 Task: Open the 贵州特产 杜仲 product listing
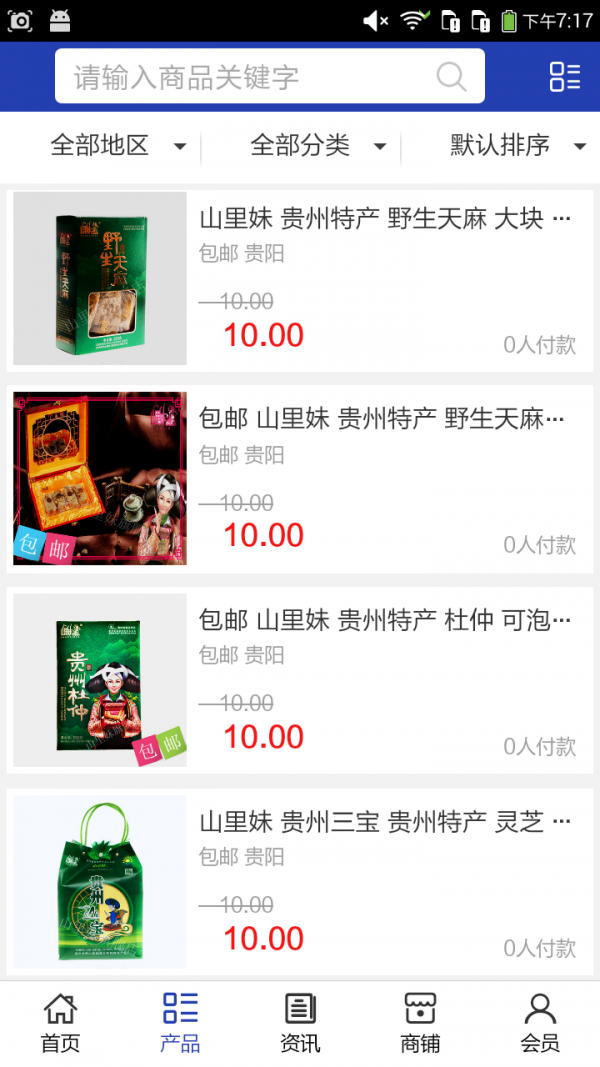385,621
